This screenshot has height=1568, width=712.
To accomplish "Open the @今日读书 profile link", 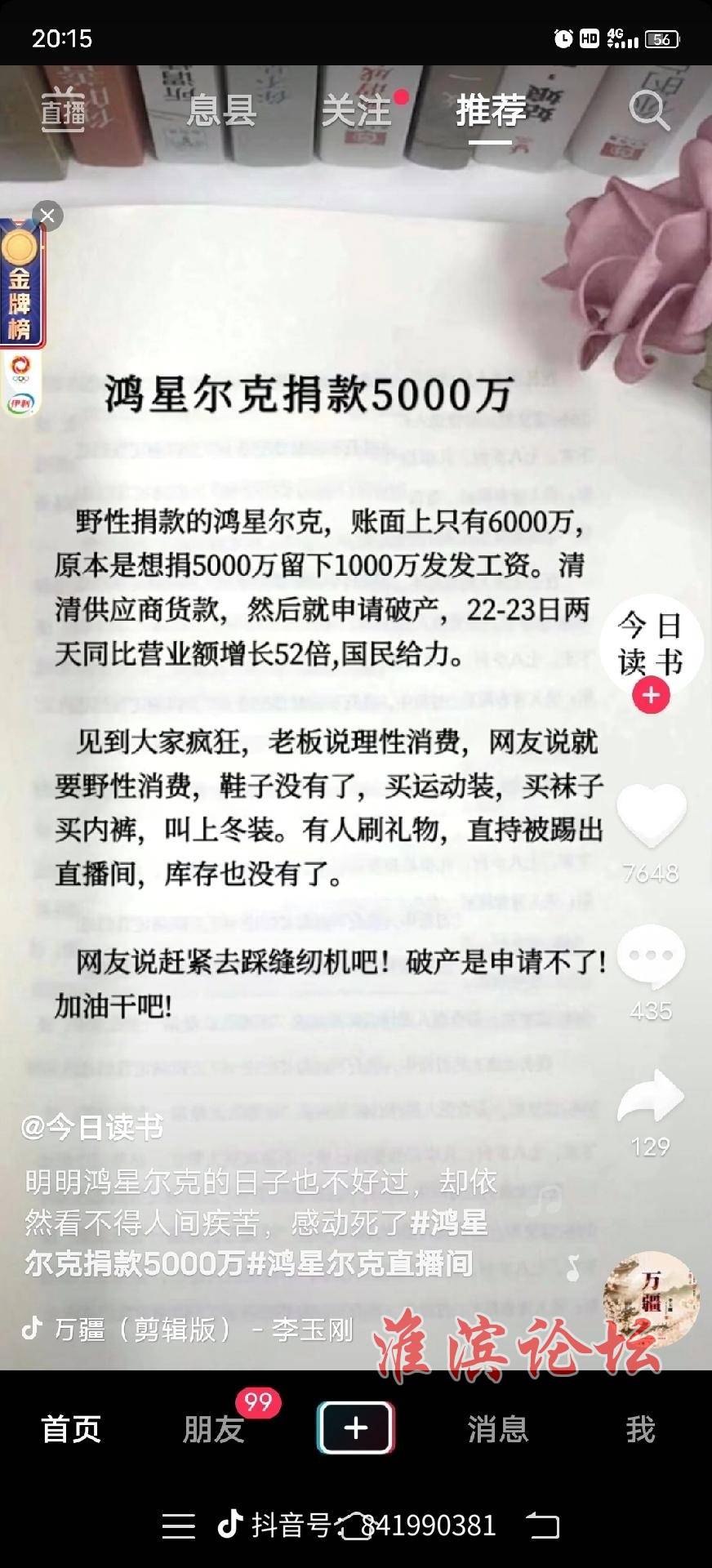I will [92, 1127].
